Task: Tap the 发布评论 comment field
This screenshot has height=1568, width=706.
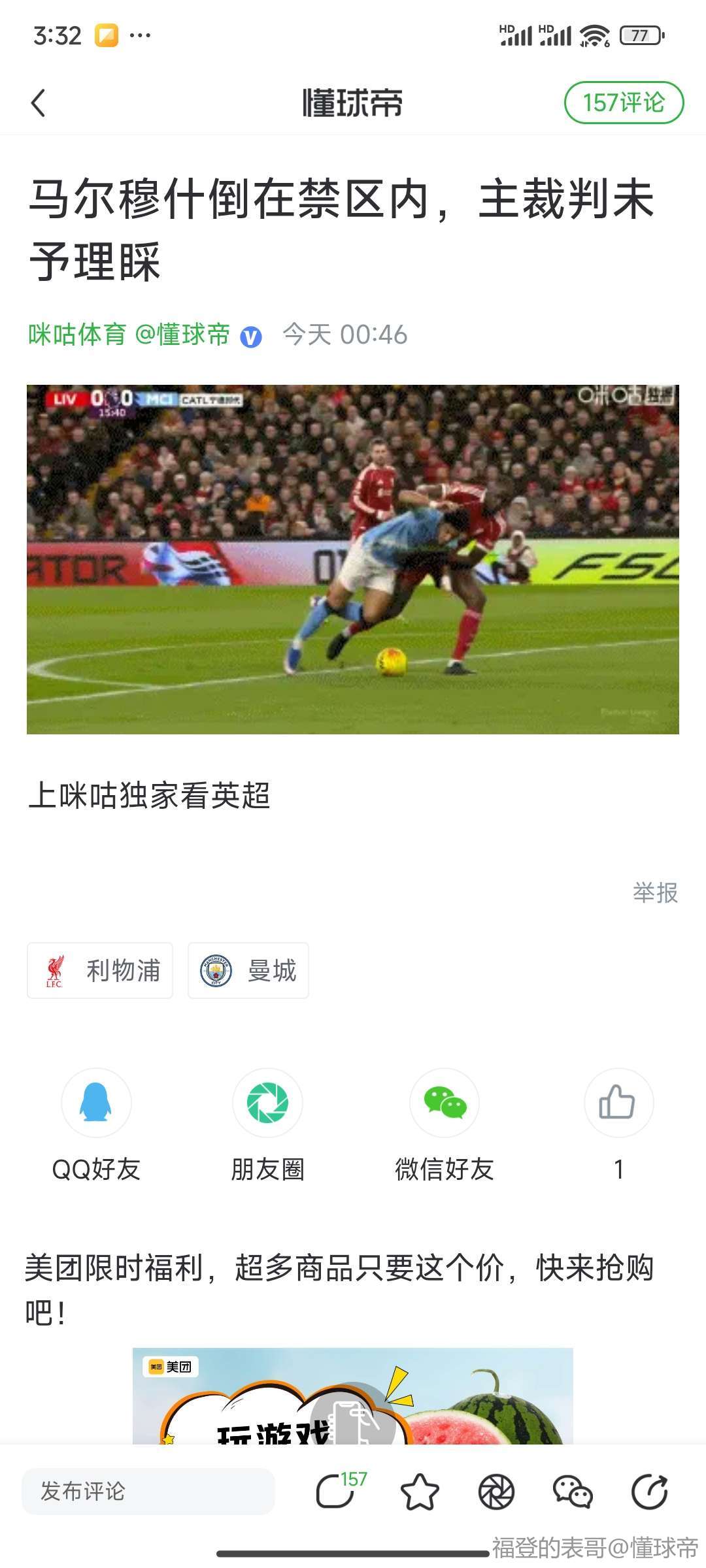Action: coord(148,1492)
